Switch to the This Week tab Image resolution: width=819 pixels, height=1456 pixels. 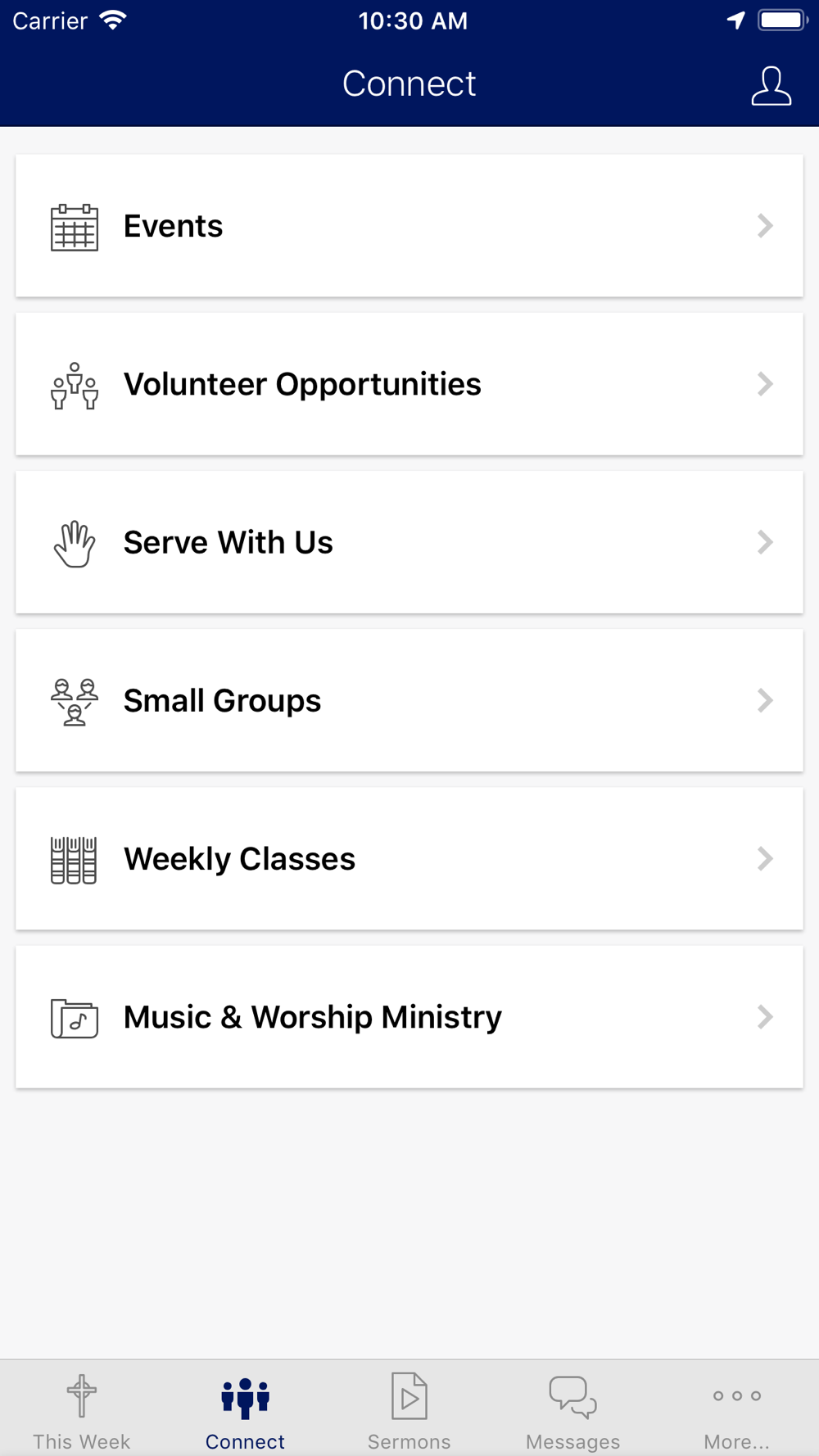[x=82, y=1410]
